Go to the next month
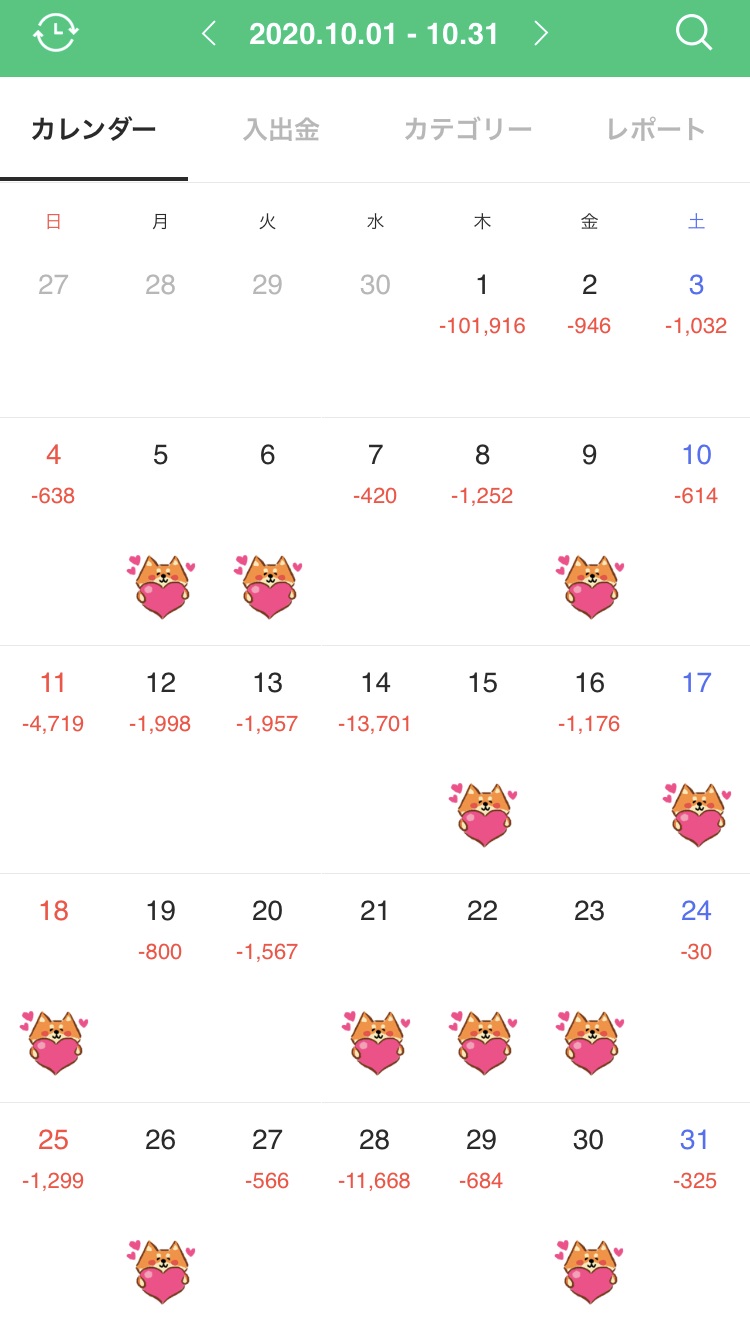The height and width of the screenshot is (1330, 750). tap(541, 34)
